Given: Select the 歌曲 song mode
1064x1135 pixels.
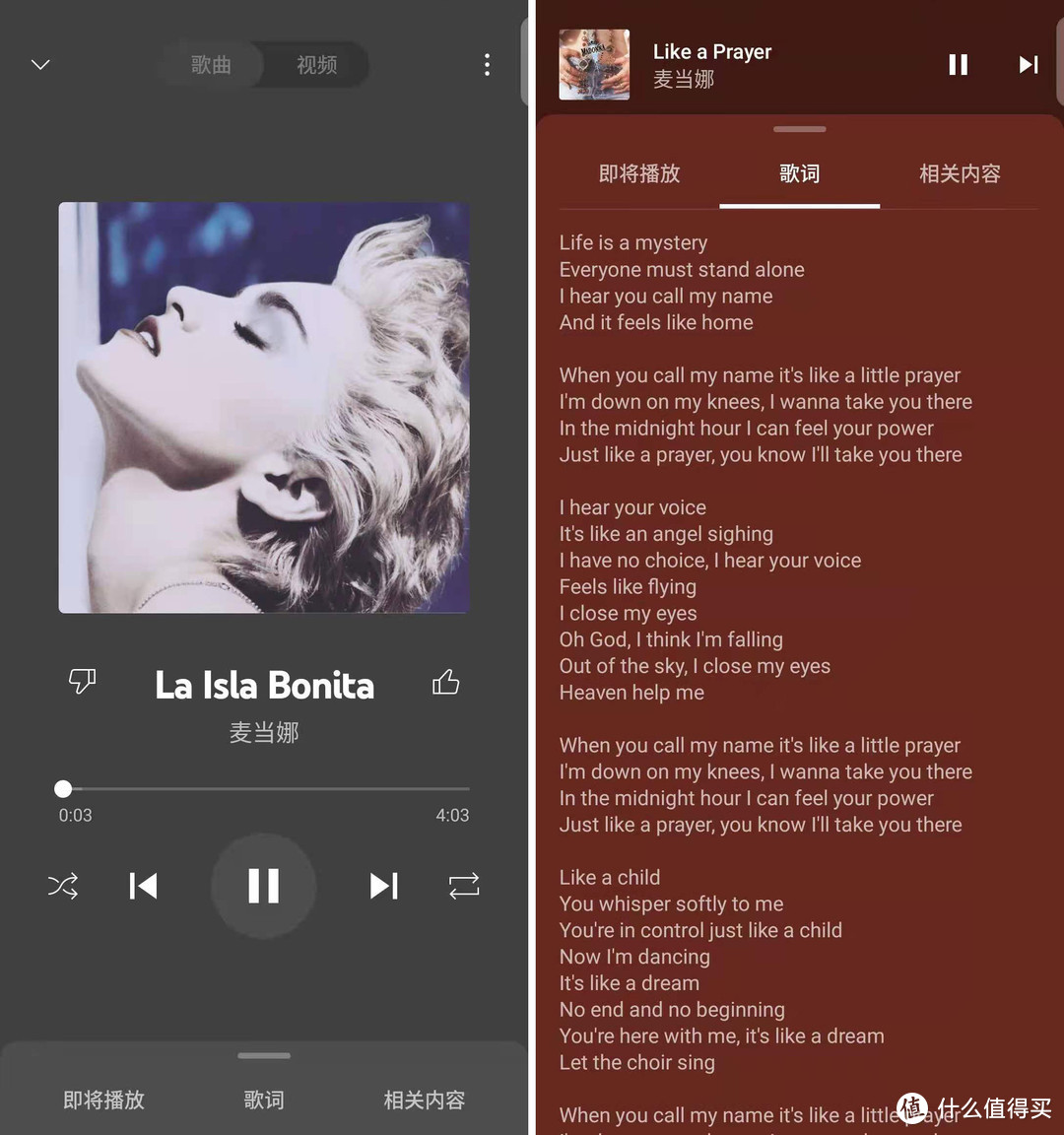Looking at the screenshot, I should click(211, 65).
